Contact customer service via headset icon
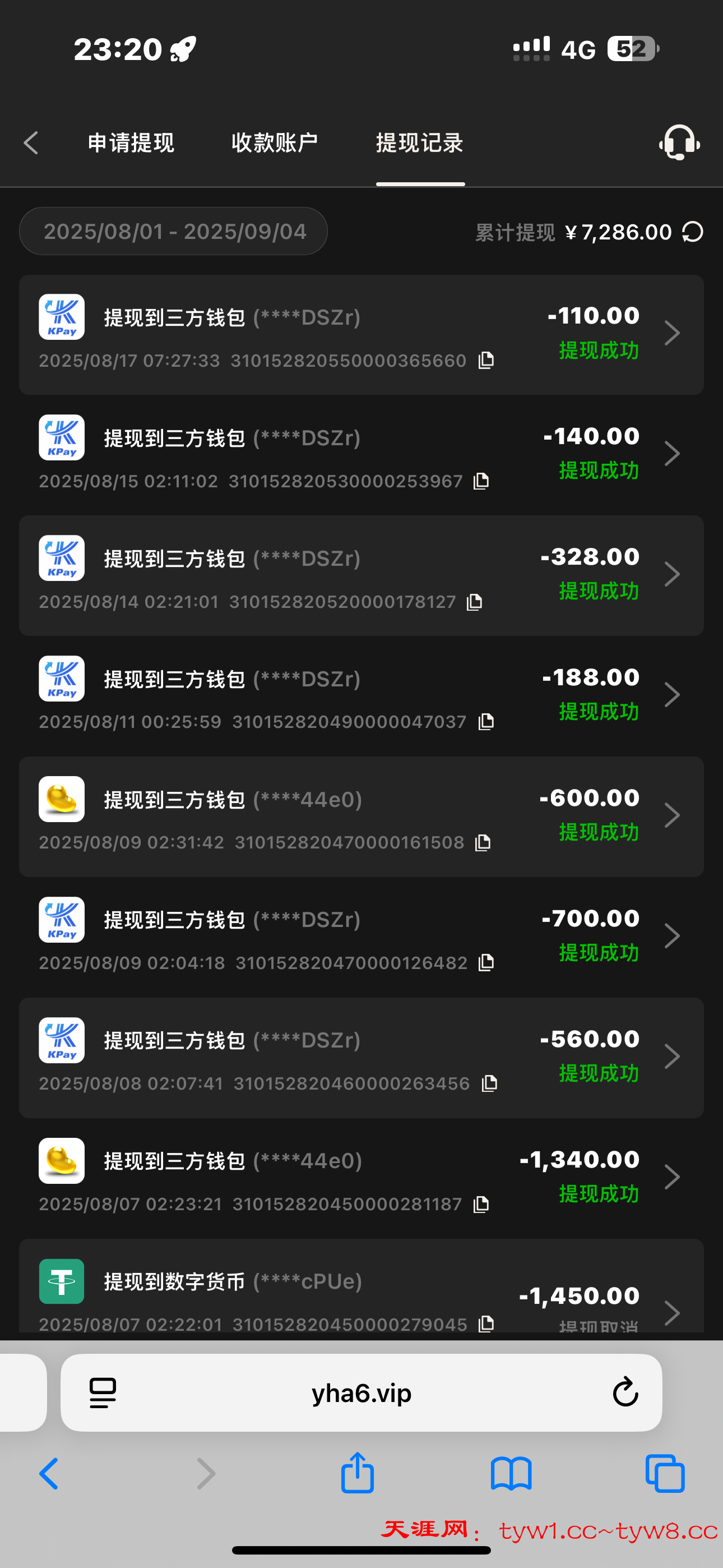723x1568 pixels. click(x=679, y=143)
